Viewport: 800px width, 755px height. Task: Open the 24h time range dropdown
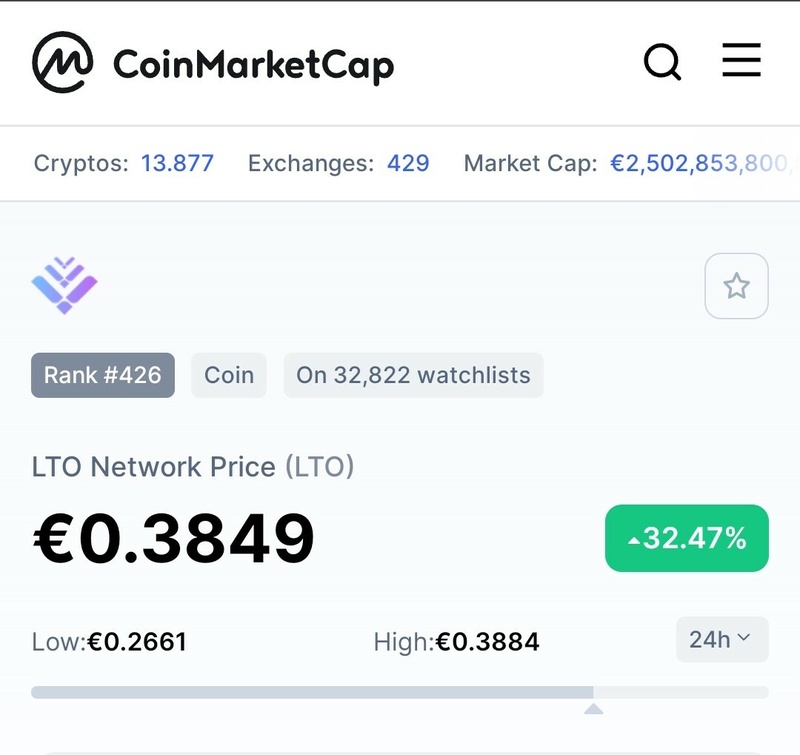click(721, 640)
